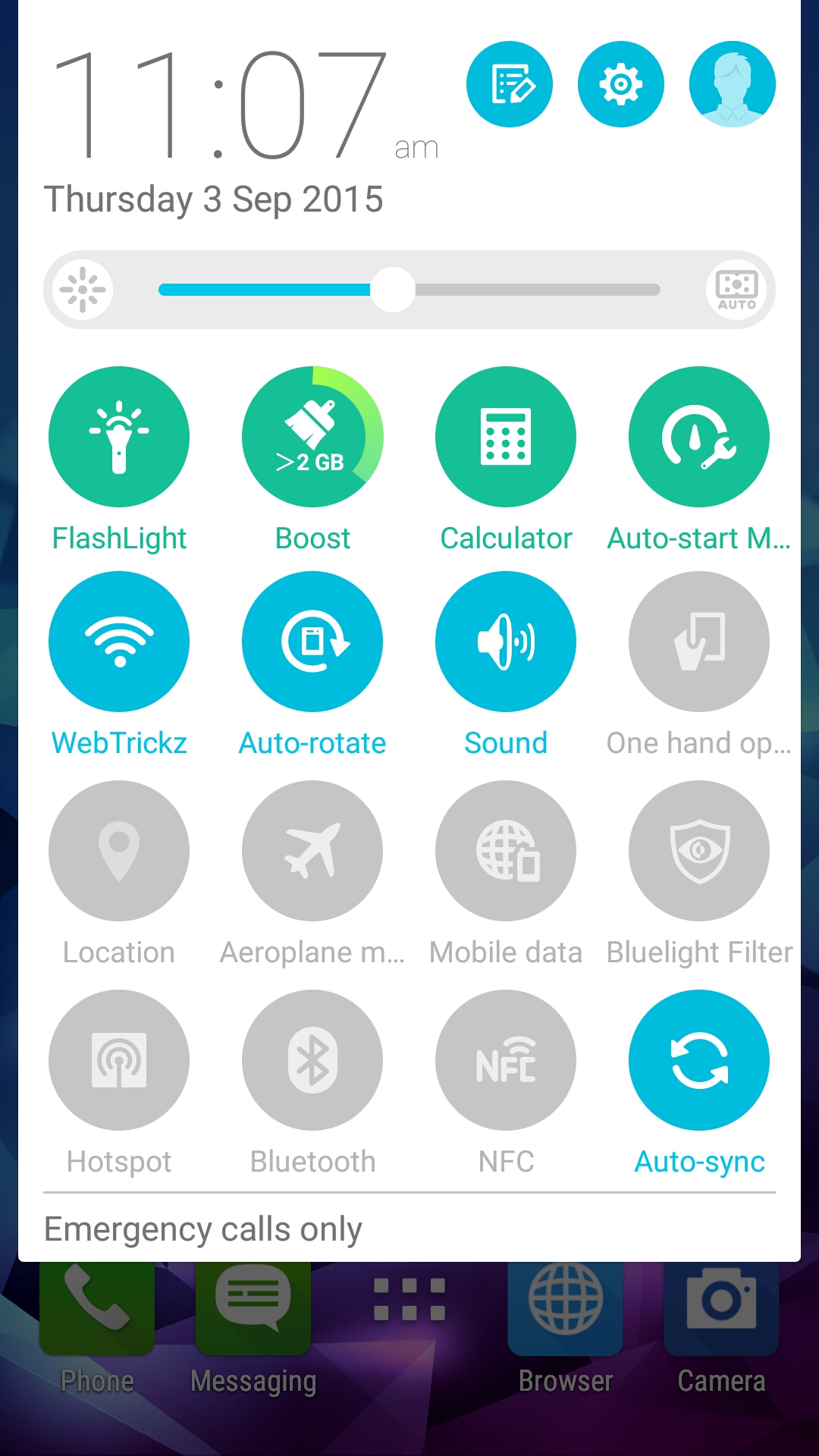
Task: Turn on the FlashLight
Action: 119,437
